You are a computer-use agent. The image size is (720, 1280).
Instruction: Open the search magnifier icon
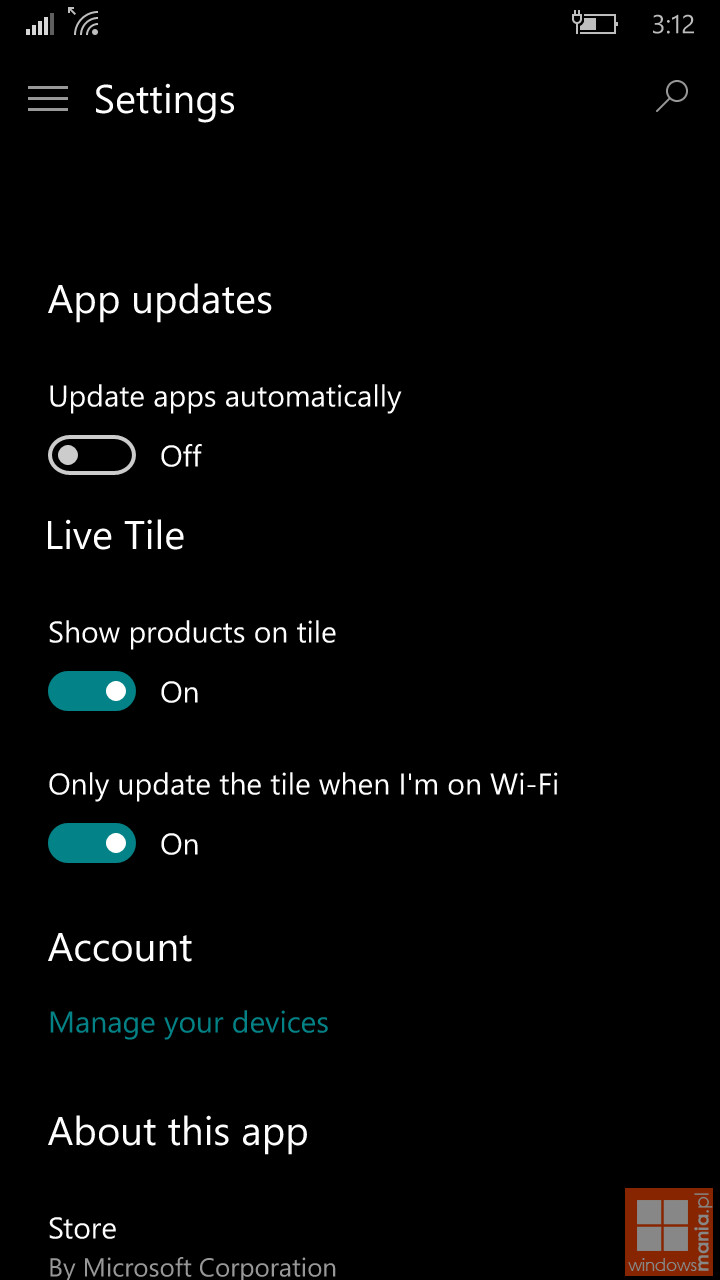click(671, 97)
